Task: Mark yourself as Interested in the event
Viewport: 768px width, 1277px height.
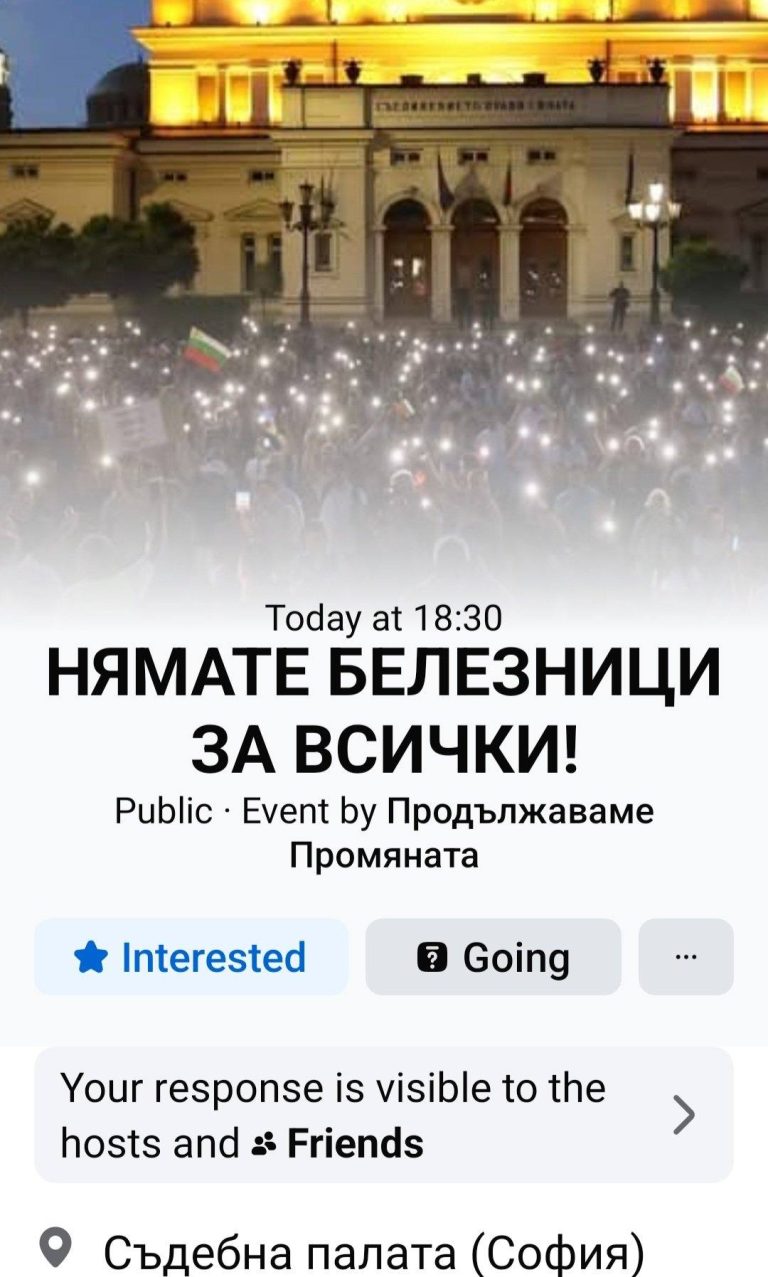Action: click(191, 957)
